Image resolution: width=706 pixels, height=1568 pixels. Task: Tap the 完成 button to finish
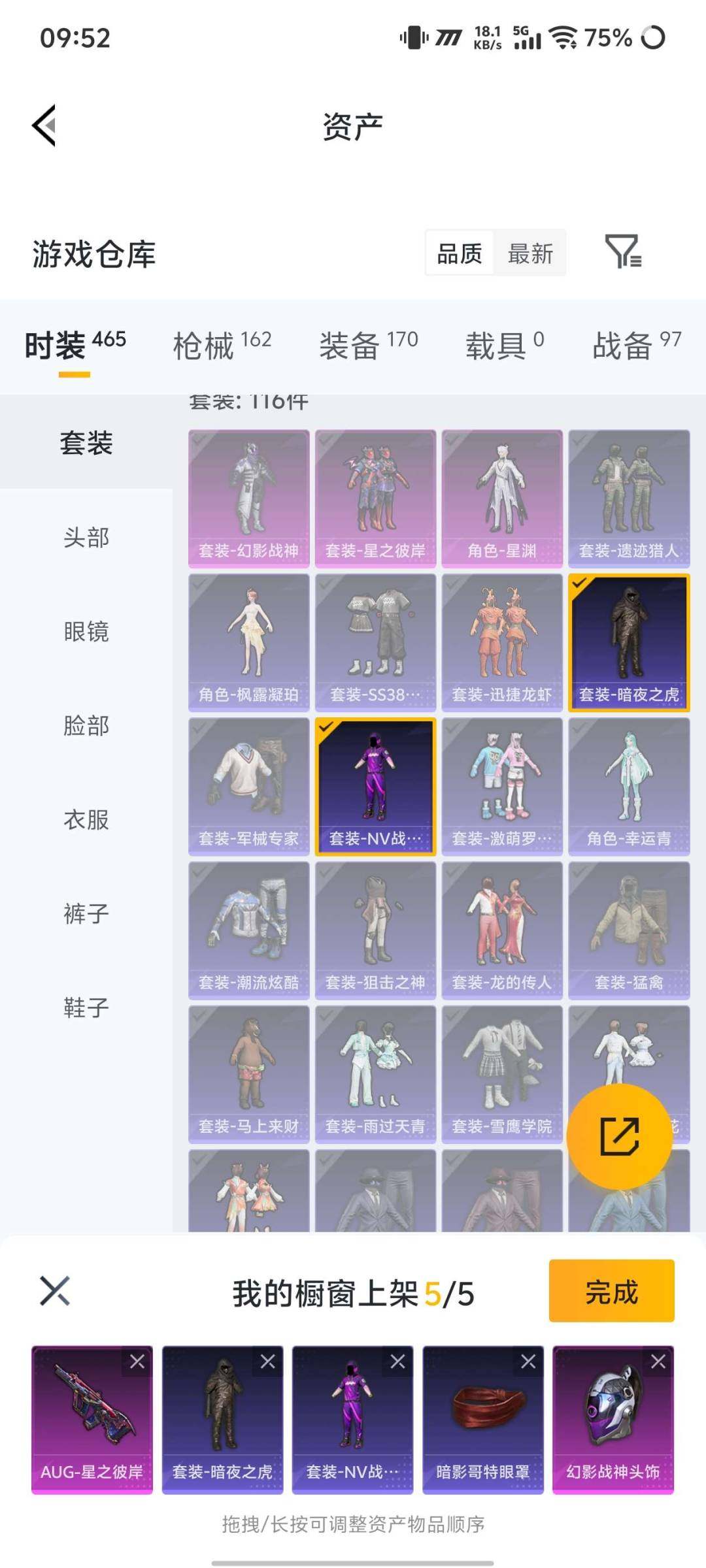[611, 1292]
